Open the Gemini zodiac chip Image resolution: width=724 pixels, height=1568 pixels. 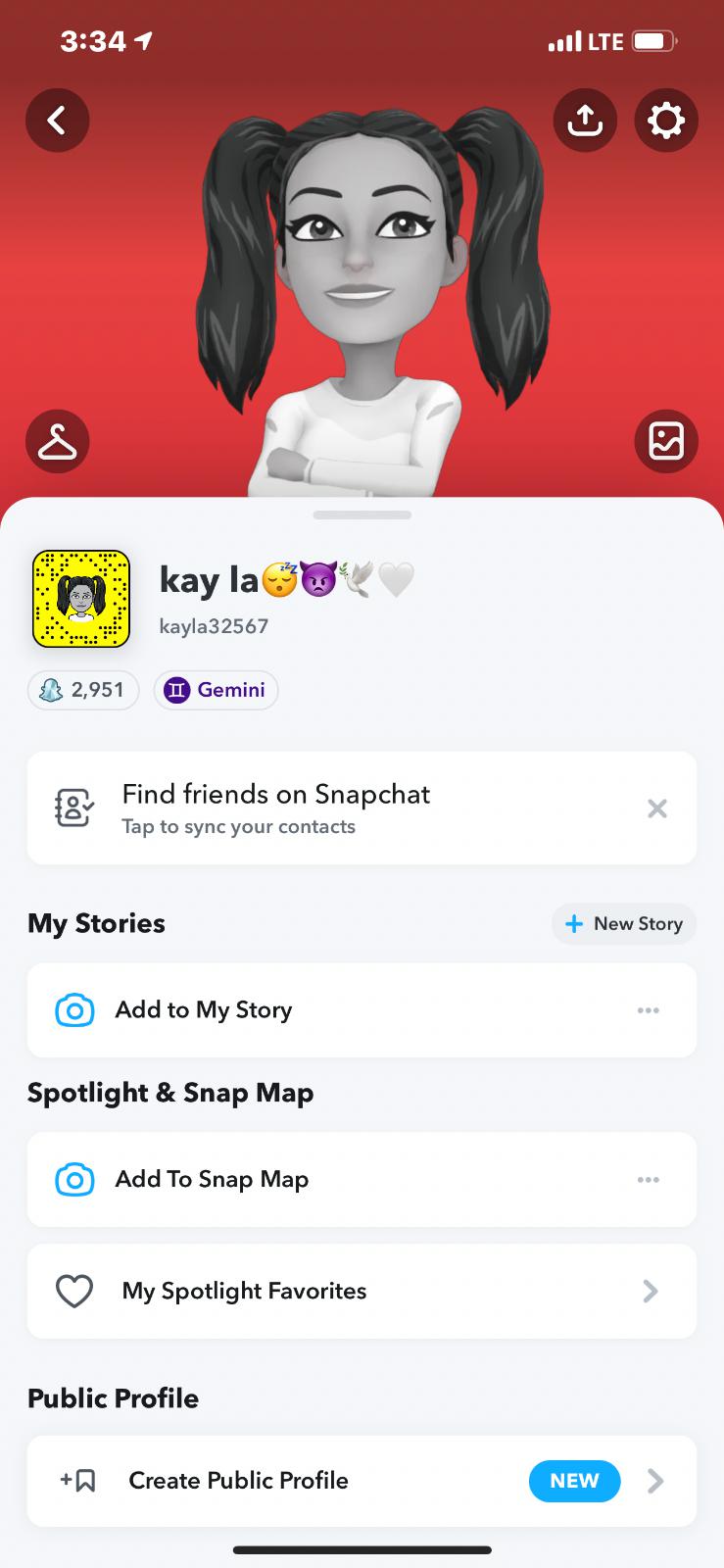[217, 690]
